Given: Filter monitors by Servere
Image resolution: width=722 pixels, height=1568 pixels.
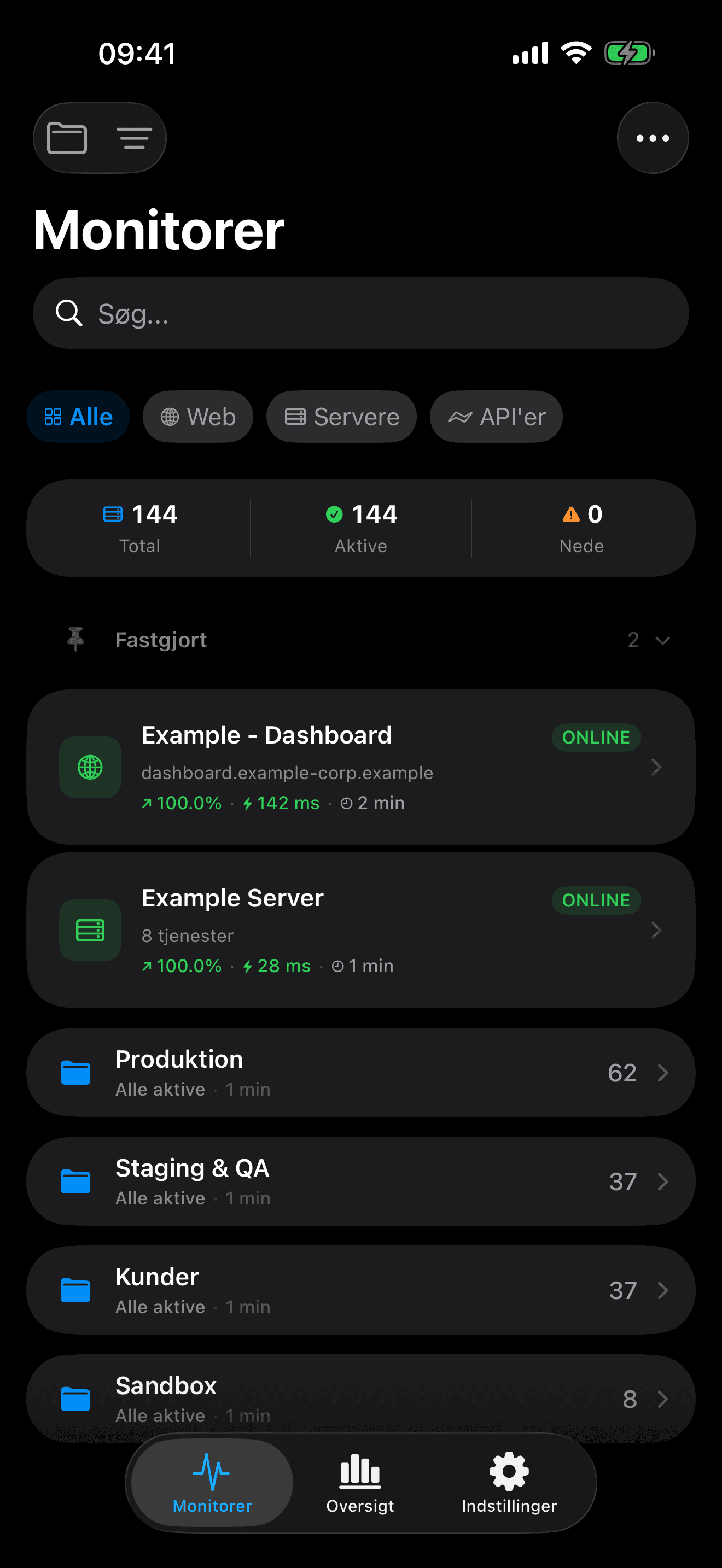Looking at the screenshot, I should coord(341,417).
